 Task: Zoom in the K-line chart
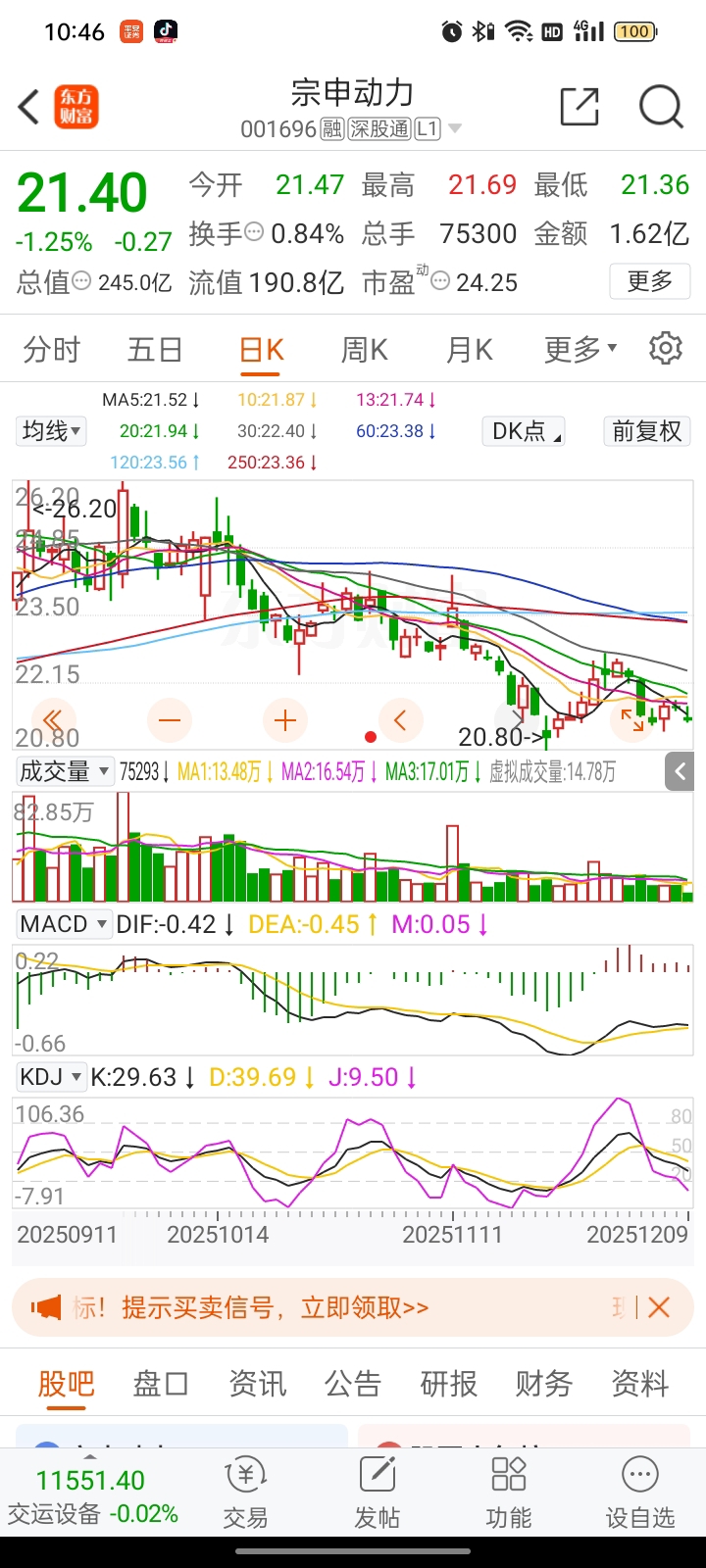(x=285, y=721)
